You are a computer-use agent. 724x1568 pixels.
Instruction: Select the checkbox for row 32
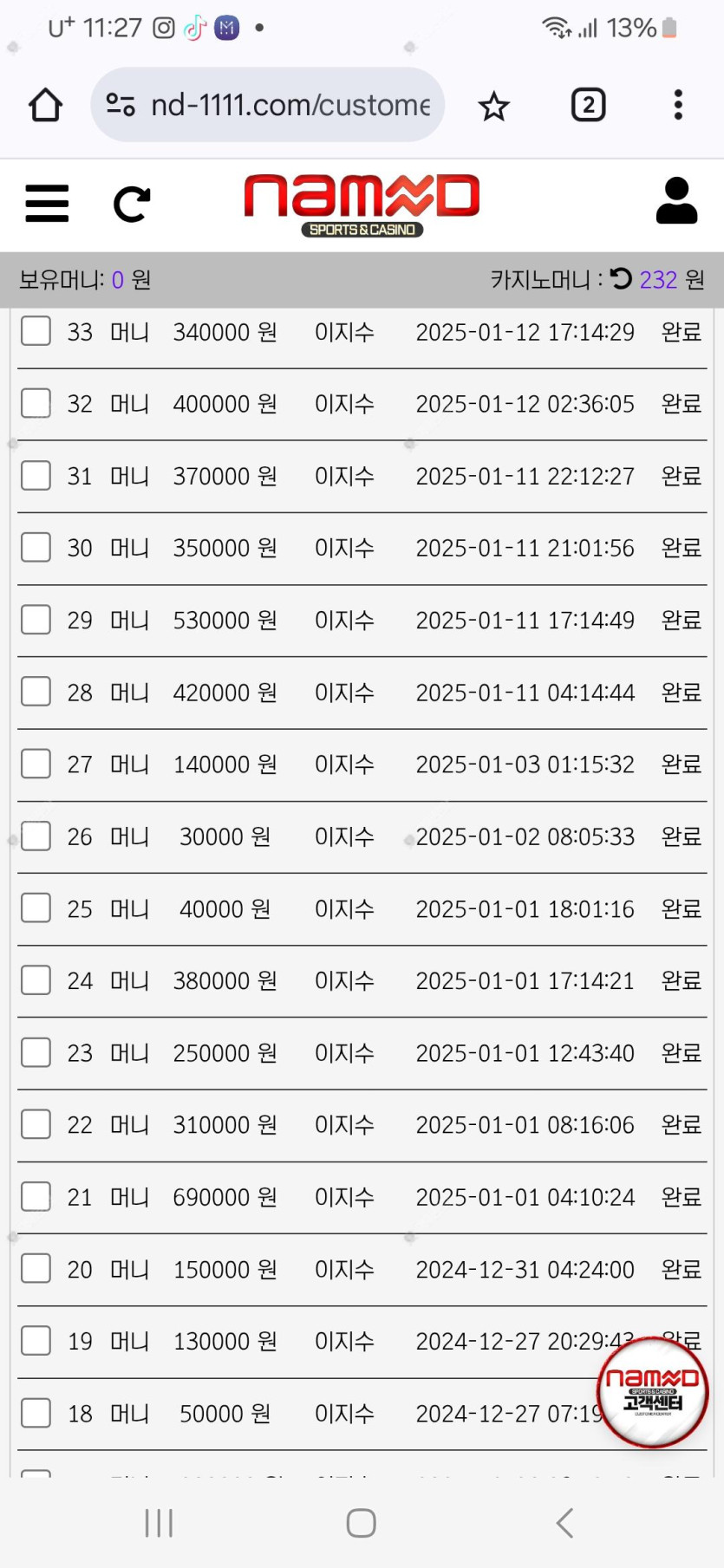[36, 403]
